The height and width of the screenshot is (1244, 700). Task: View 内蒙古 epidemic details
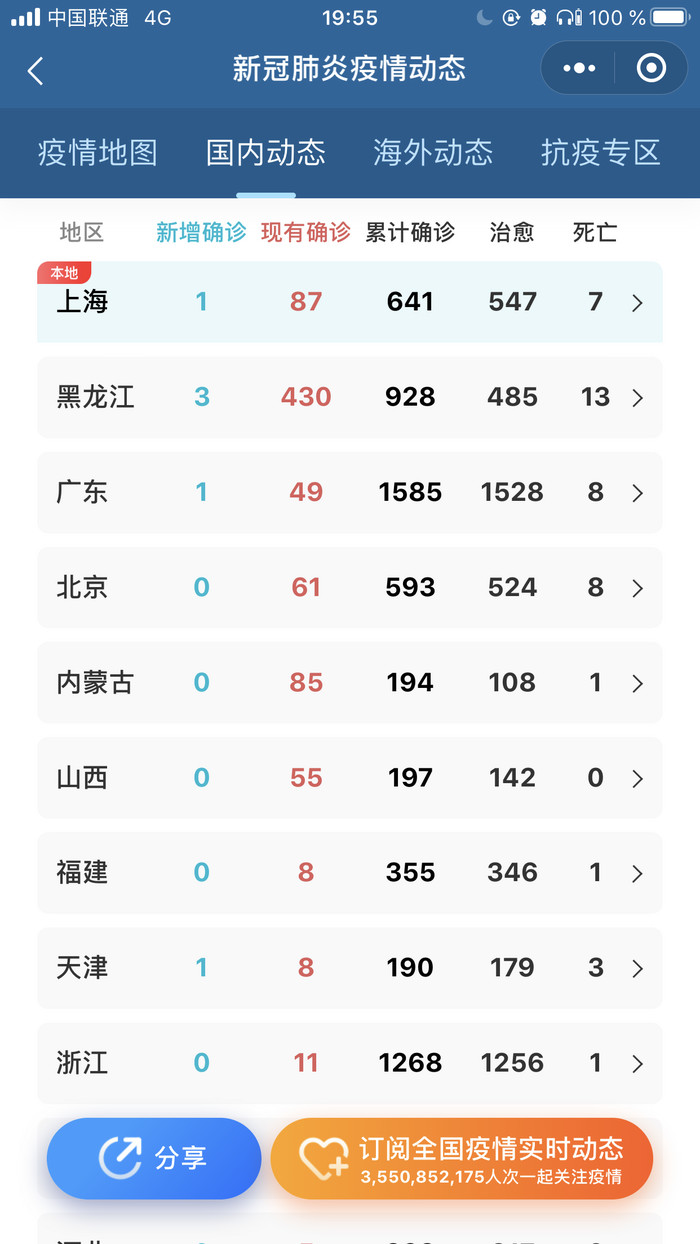(x=349, y=682)
